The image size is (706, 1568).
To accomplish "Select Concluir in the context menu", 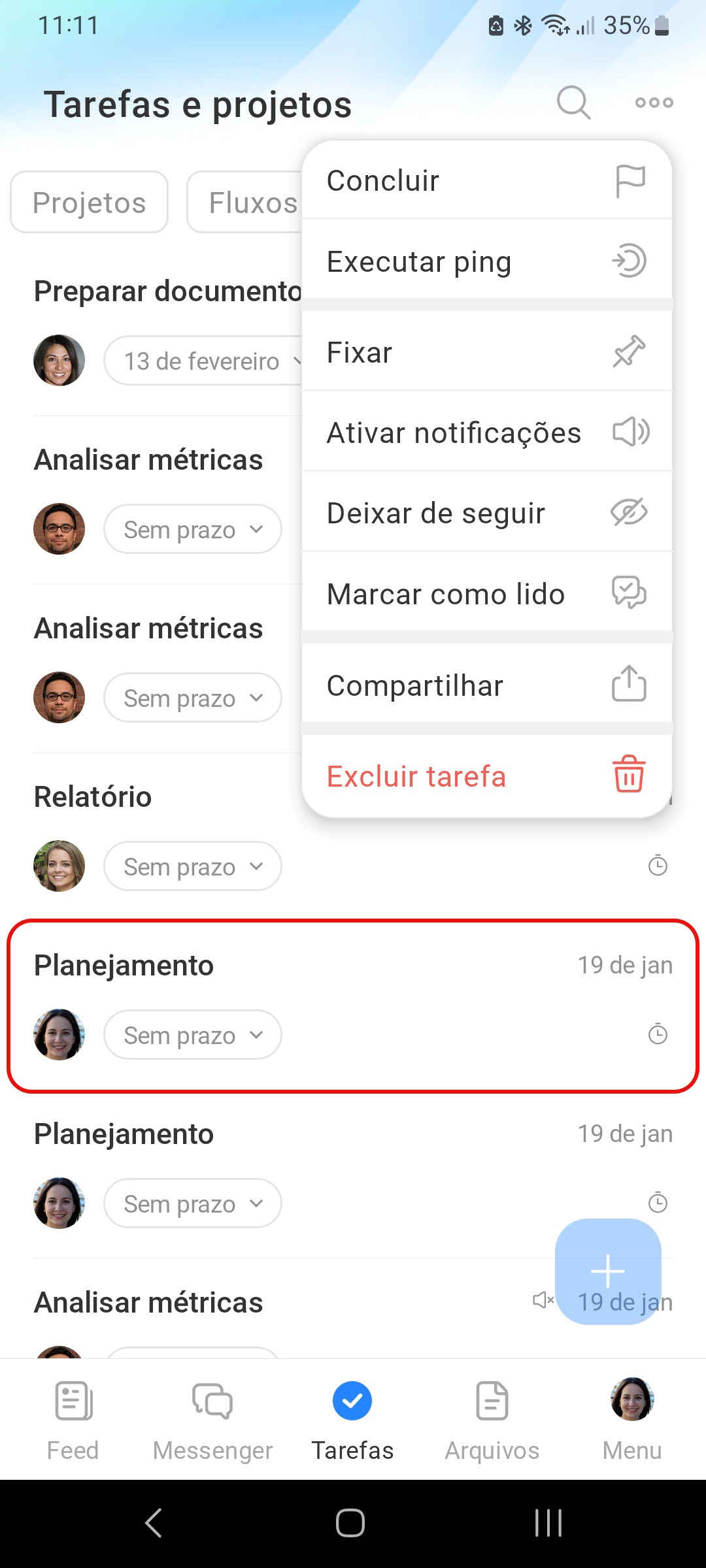I will pyautogui.click(x=486, y=180).
